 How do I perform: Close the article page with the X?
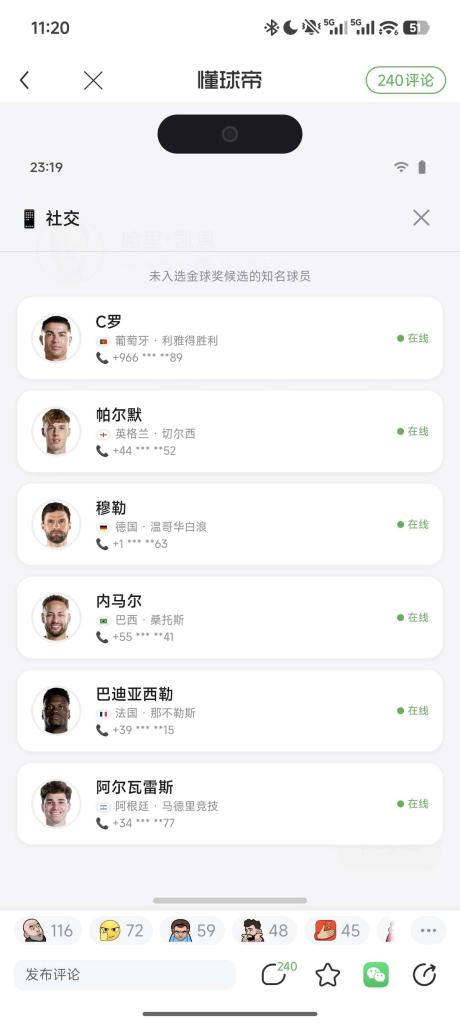(93, 80)
